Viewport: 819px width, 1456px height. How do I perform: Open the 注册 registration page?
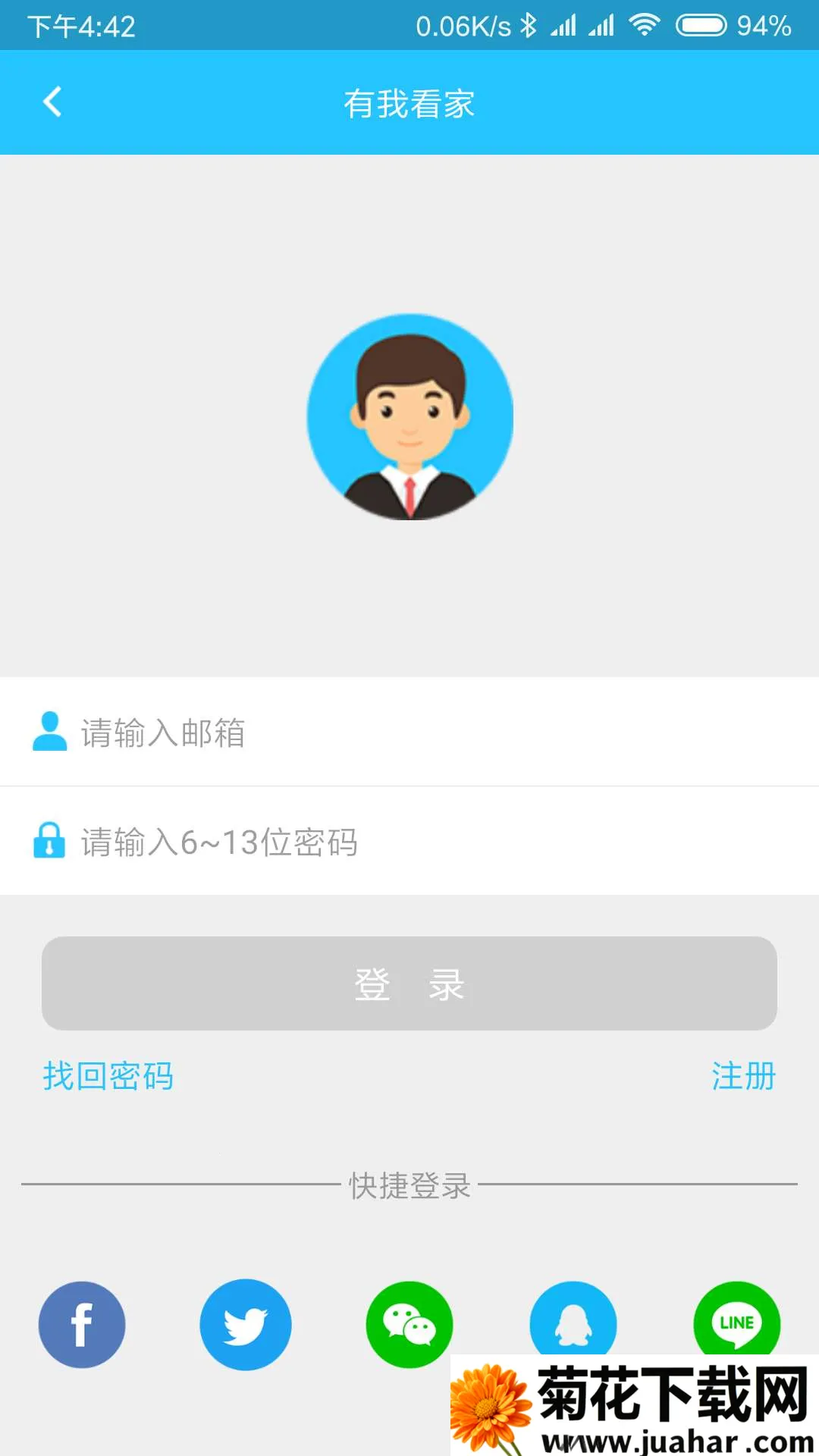click(x=742, y=1077)
